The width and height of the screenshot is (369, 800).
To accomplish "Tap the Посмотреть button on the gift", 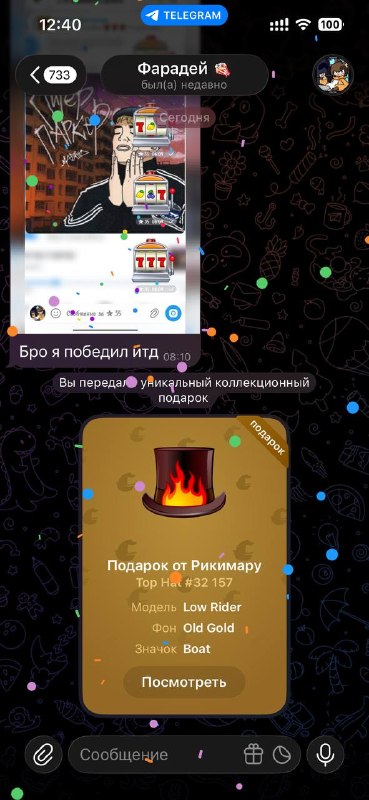I will point(184,682).
